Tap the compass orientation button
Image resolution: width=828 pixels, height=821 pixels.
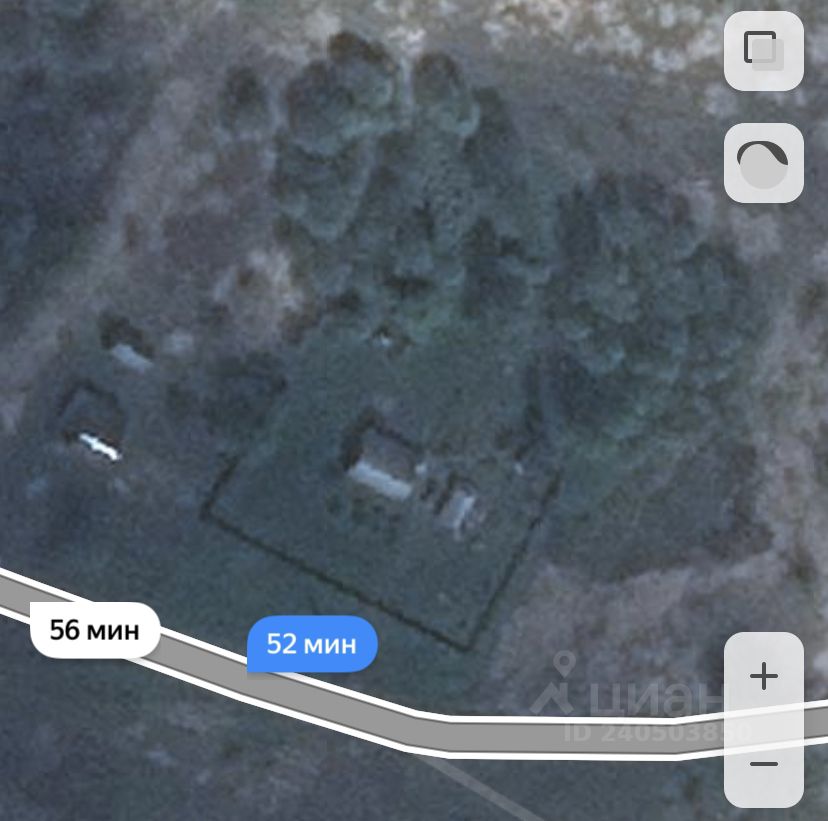(x=763, y=163)
